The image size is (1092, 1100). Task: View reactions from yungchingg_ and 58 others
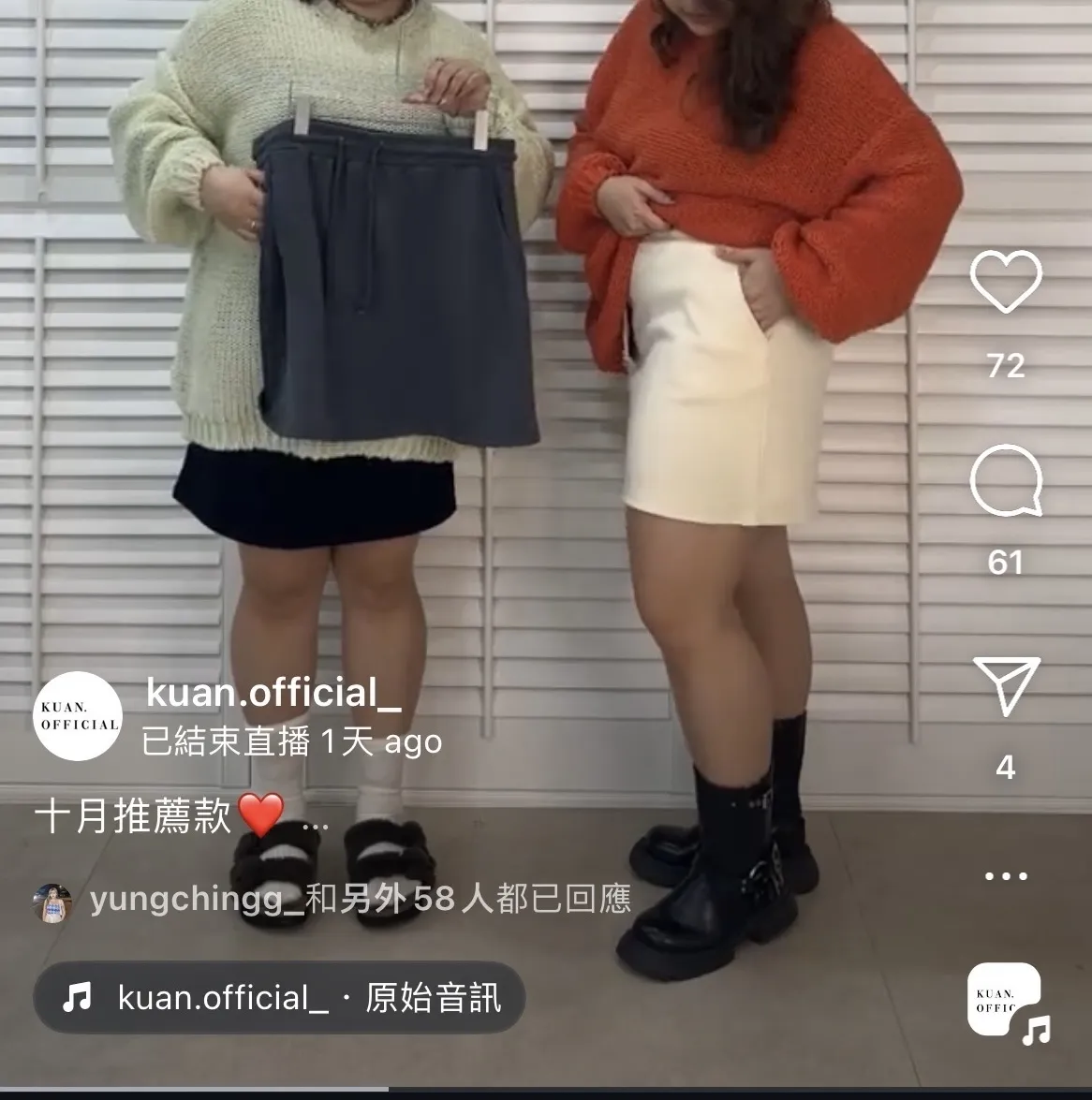[332, 900]
